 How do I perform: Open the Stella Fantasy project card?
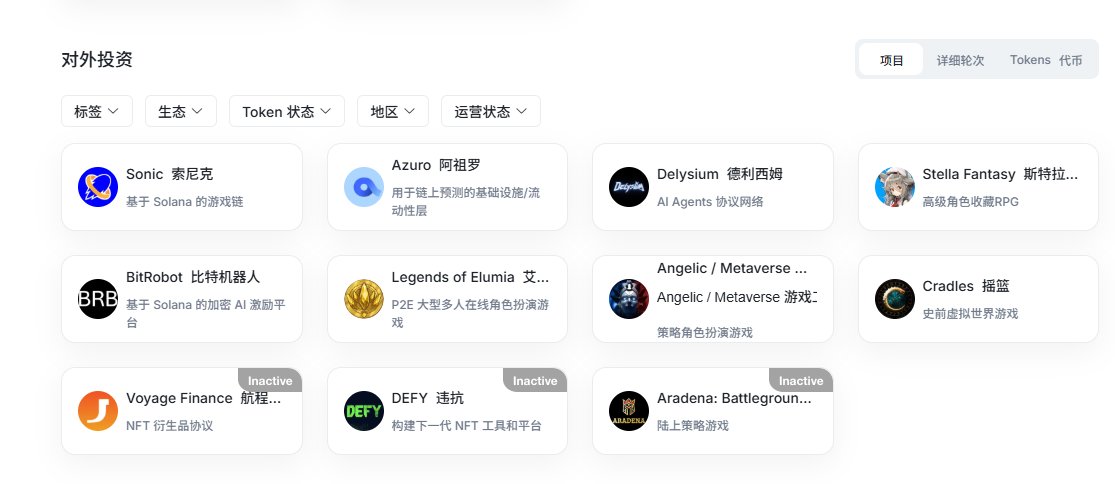tap(978, 188)
